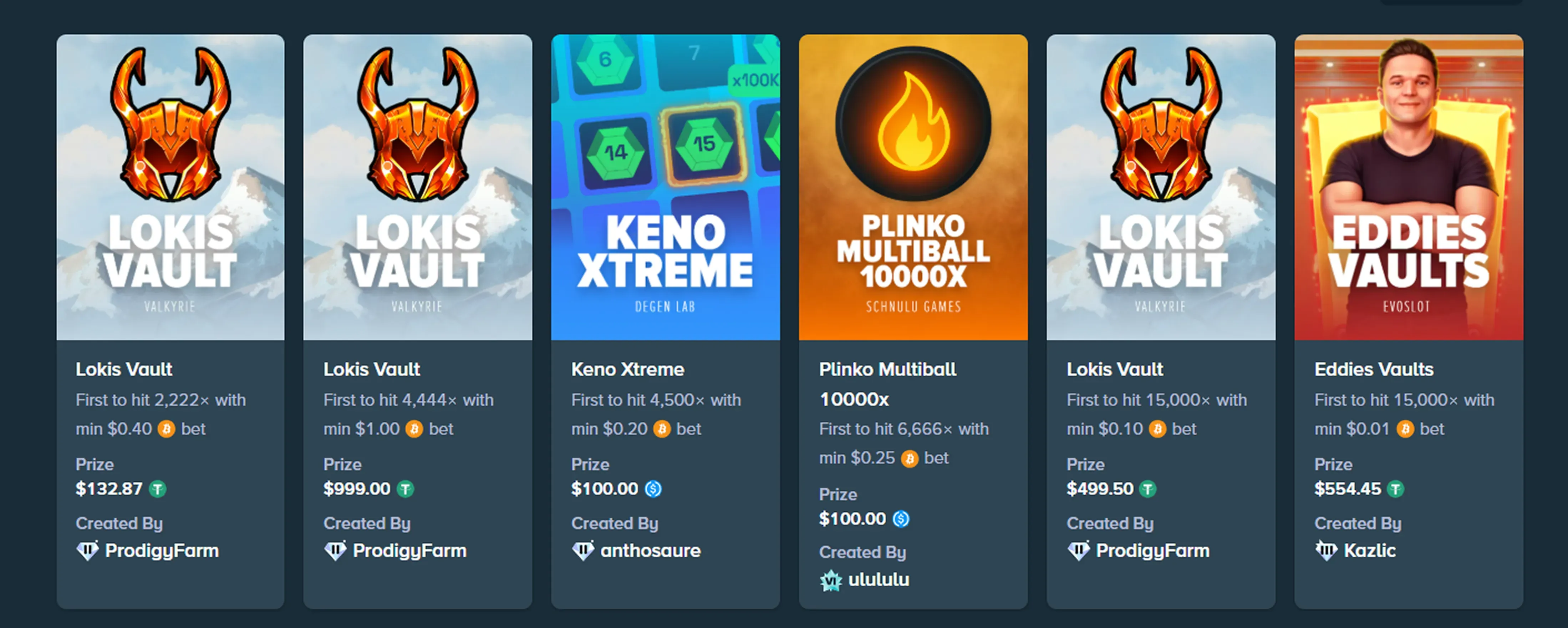View creator Kazlic's profile

pyautogui.click(x=1369, y=551)
